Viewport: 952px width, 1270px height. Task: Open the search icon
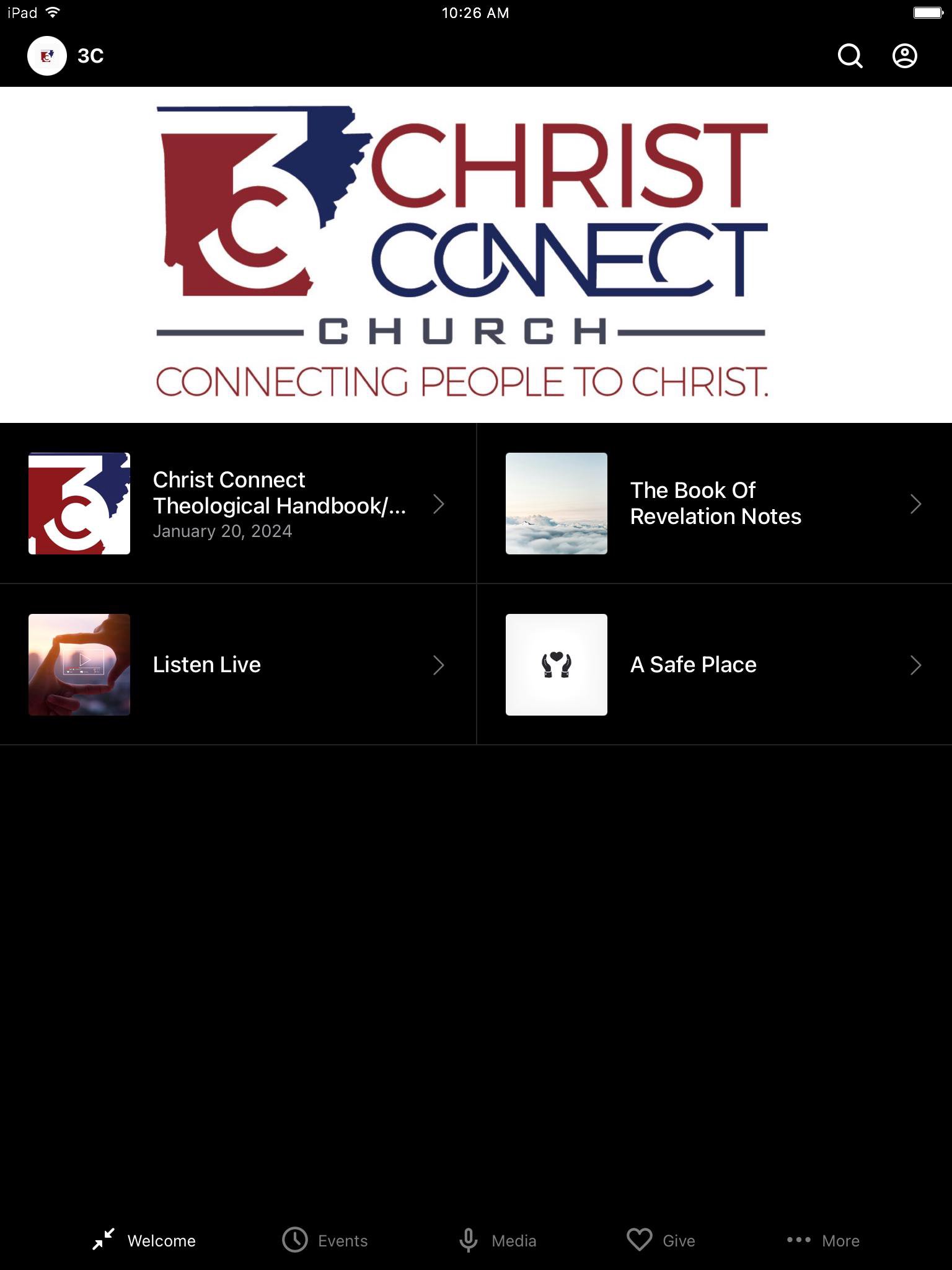click(850, 56)
